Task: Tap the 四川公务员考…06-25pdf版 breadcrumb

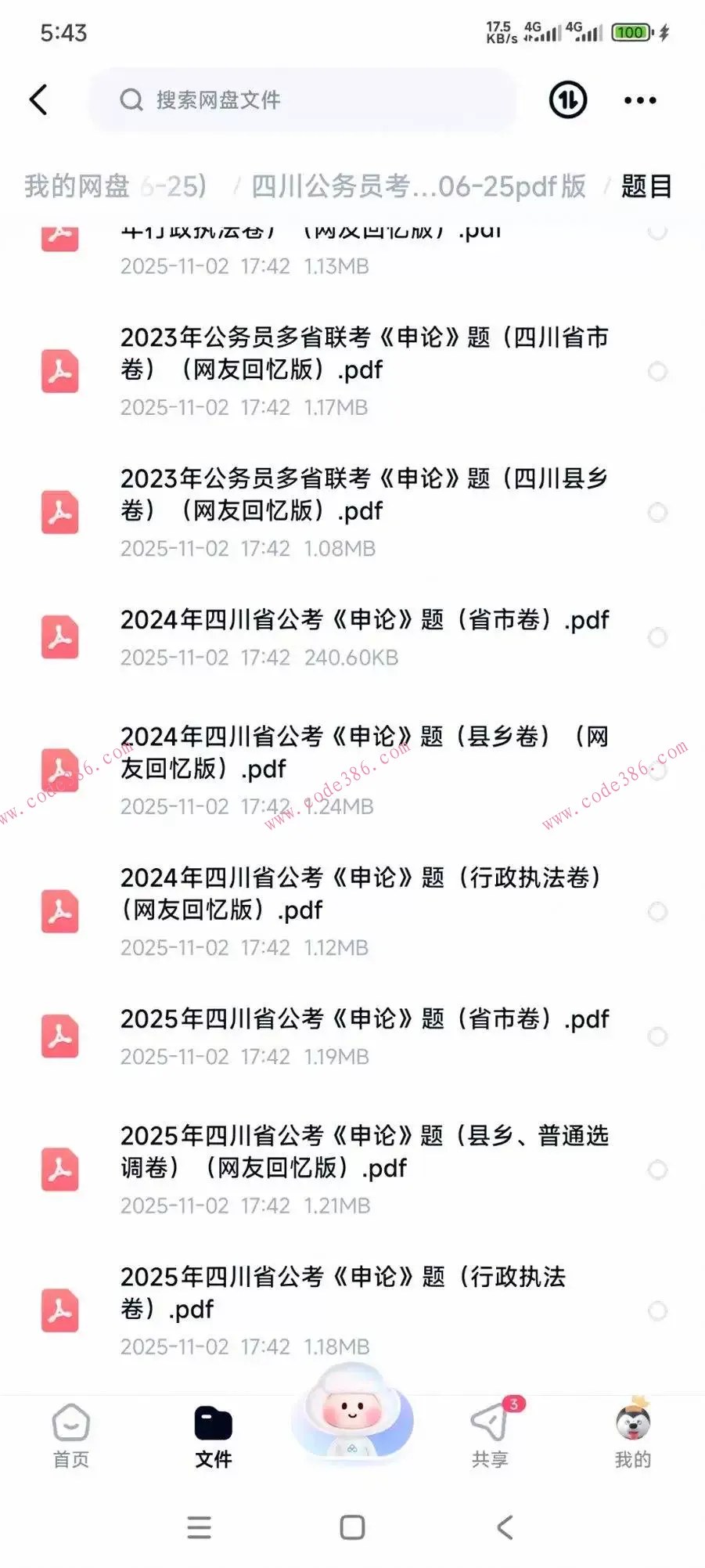Action: pyautogui.click(x=417, y=186)
